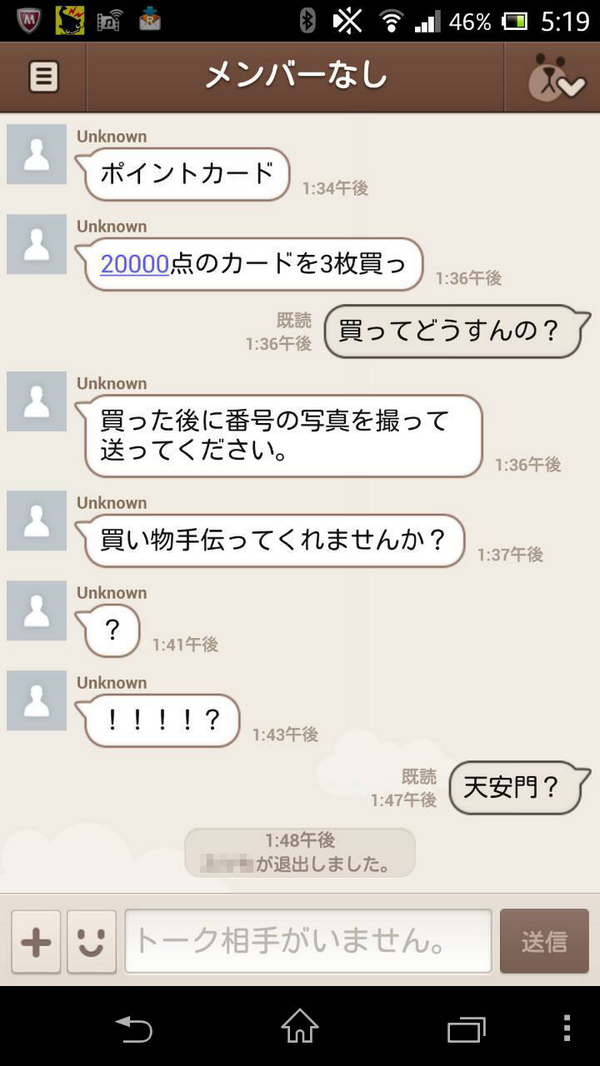This screenshot has width=600, height=1066.
Task: Open the sender avatar beside 買い物手伝ってくれませんか？
Action: click(36, 521)
